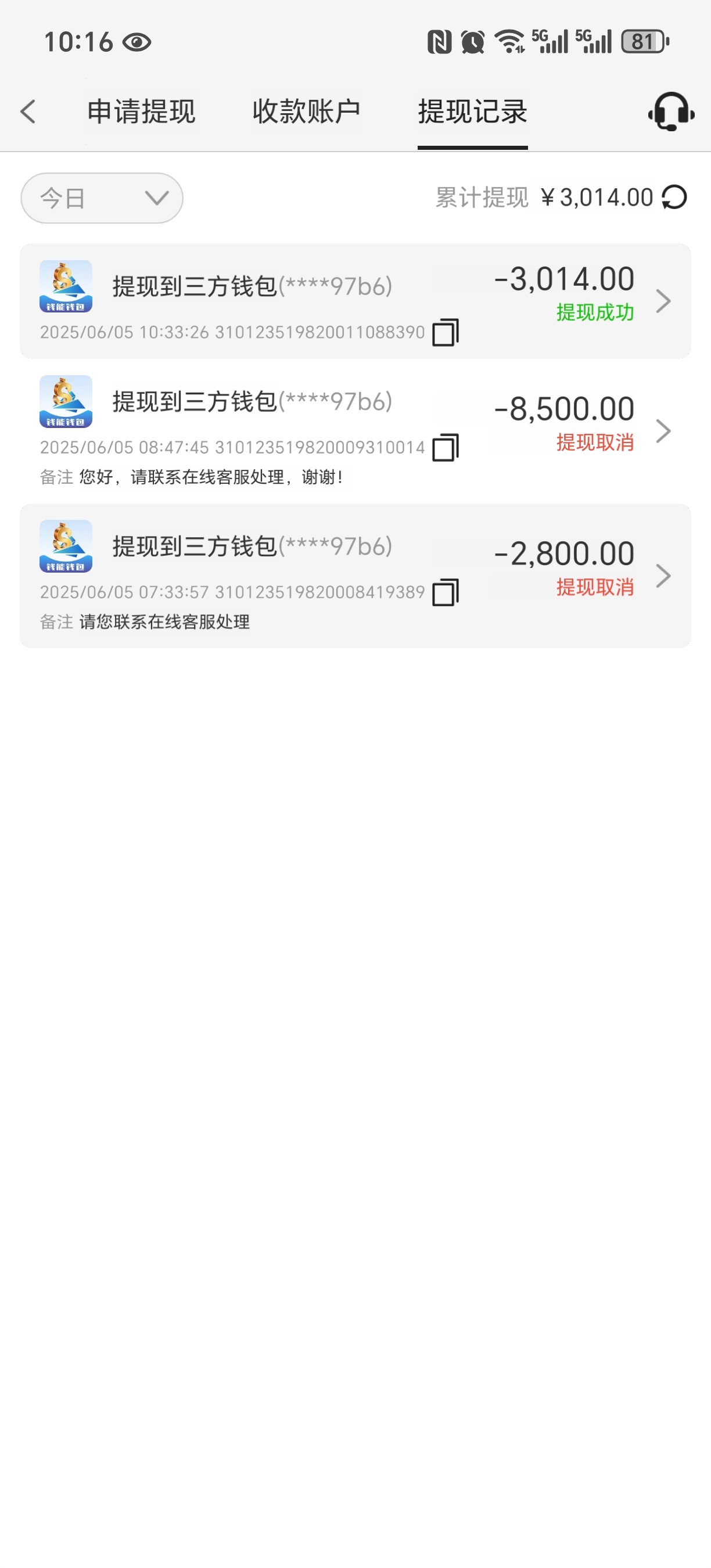The image size is (711, 1568).
Task: Refresh the 累计提现 total
Action: (674, 197)
